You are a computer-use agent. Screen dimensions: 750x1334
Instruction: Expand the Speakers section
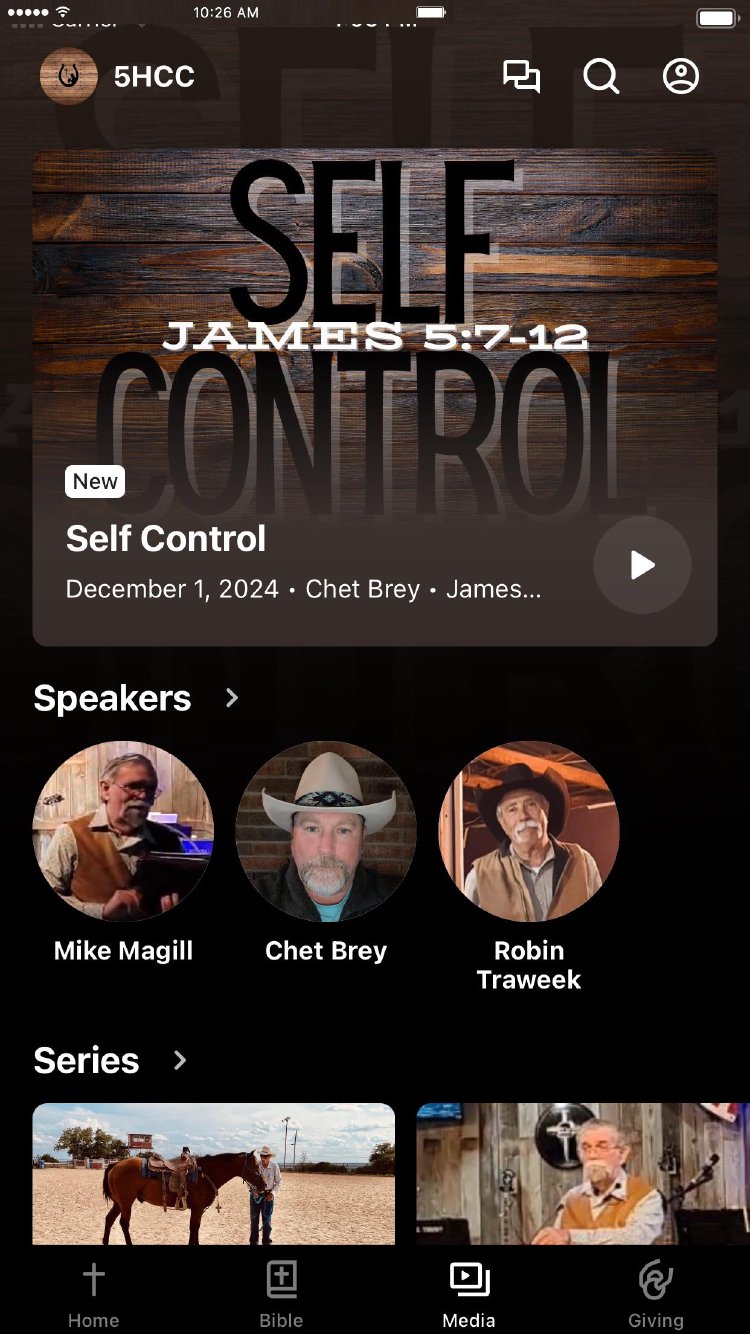pyautogui.click(x=232, y=698)
